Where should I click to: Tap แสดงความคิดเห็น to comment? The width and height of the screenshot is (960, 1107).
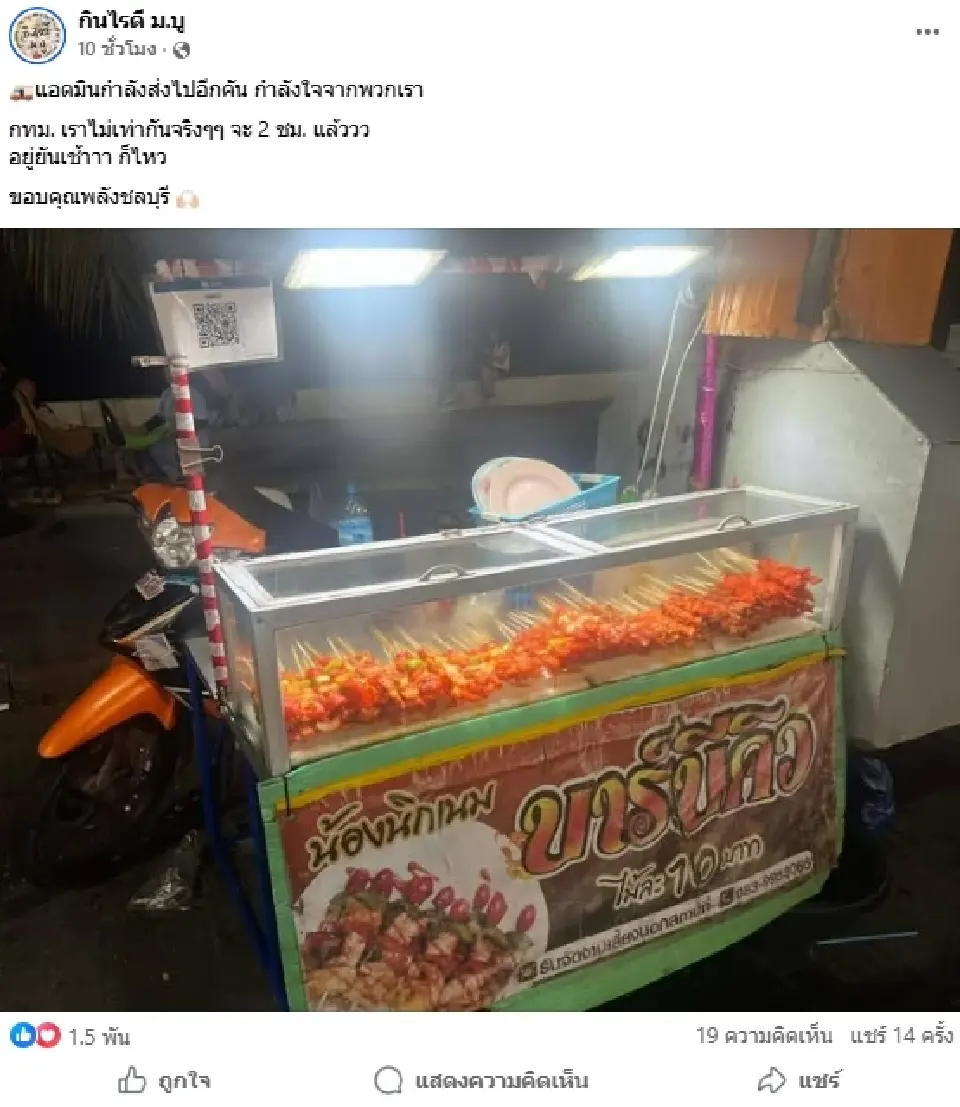(x=481, y=1081)
